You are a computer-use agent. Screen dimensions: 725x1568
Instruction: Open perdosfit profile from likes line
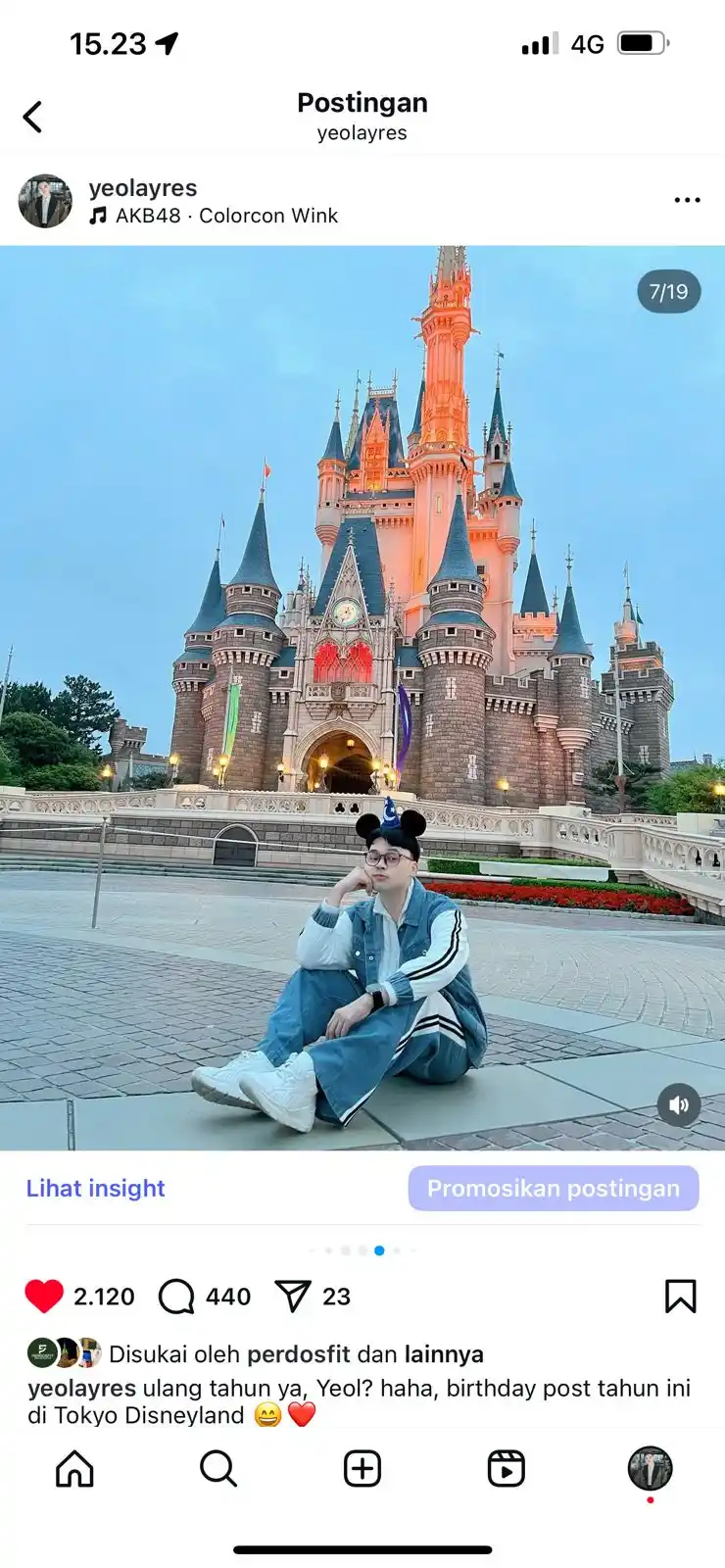coord(298,1354)
